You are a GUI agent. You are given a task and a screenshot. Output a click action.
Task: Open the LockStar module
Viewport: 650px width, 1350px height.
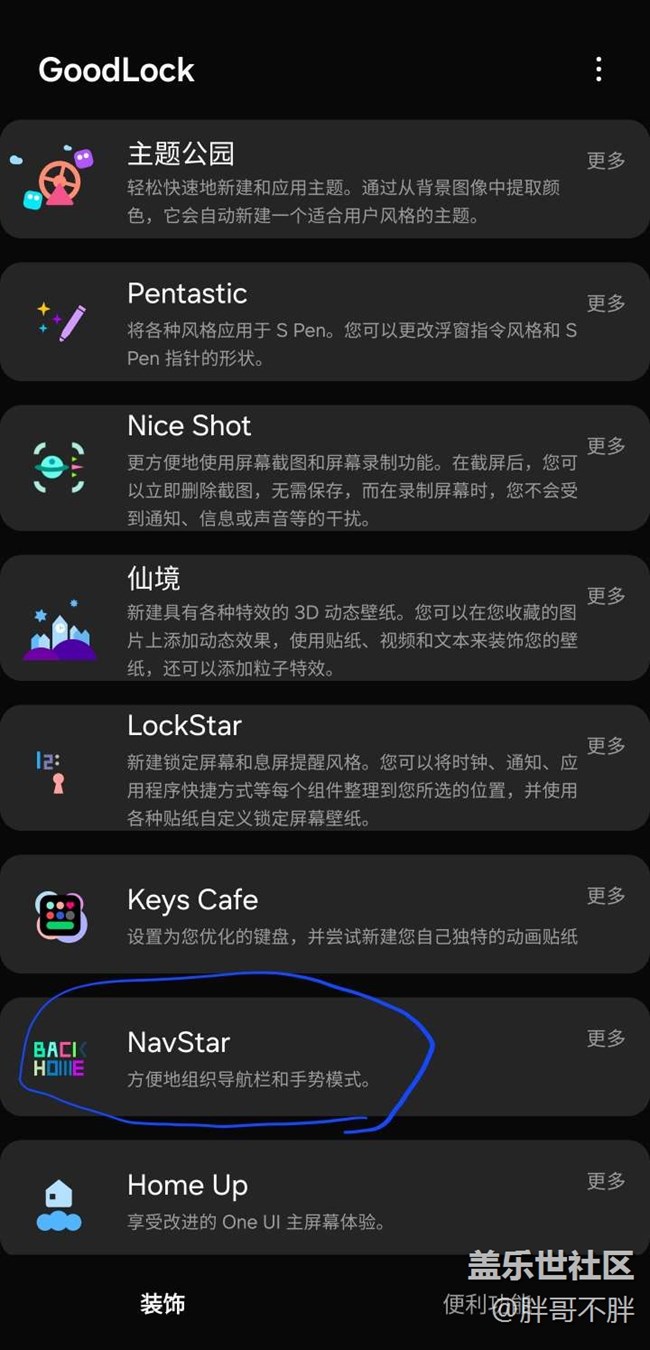(x=300, y=768)
